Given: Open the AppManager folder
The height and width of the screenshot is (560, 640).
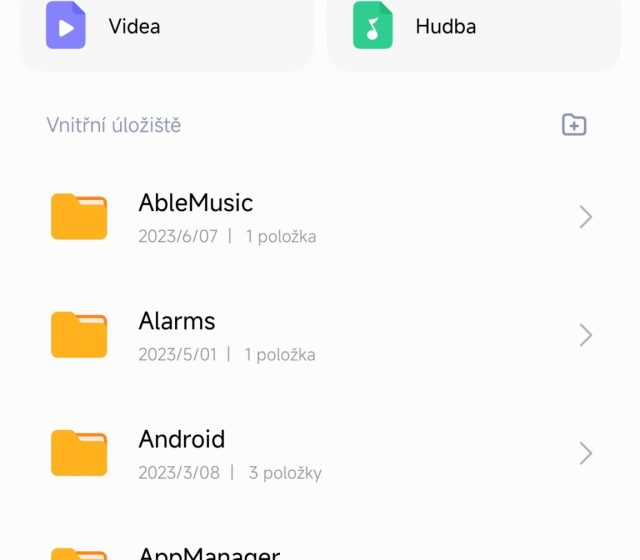Looking at the screenshot, I should 320,552.
